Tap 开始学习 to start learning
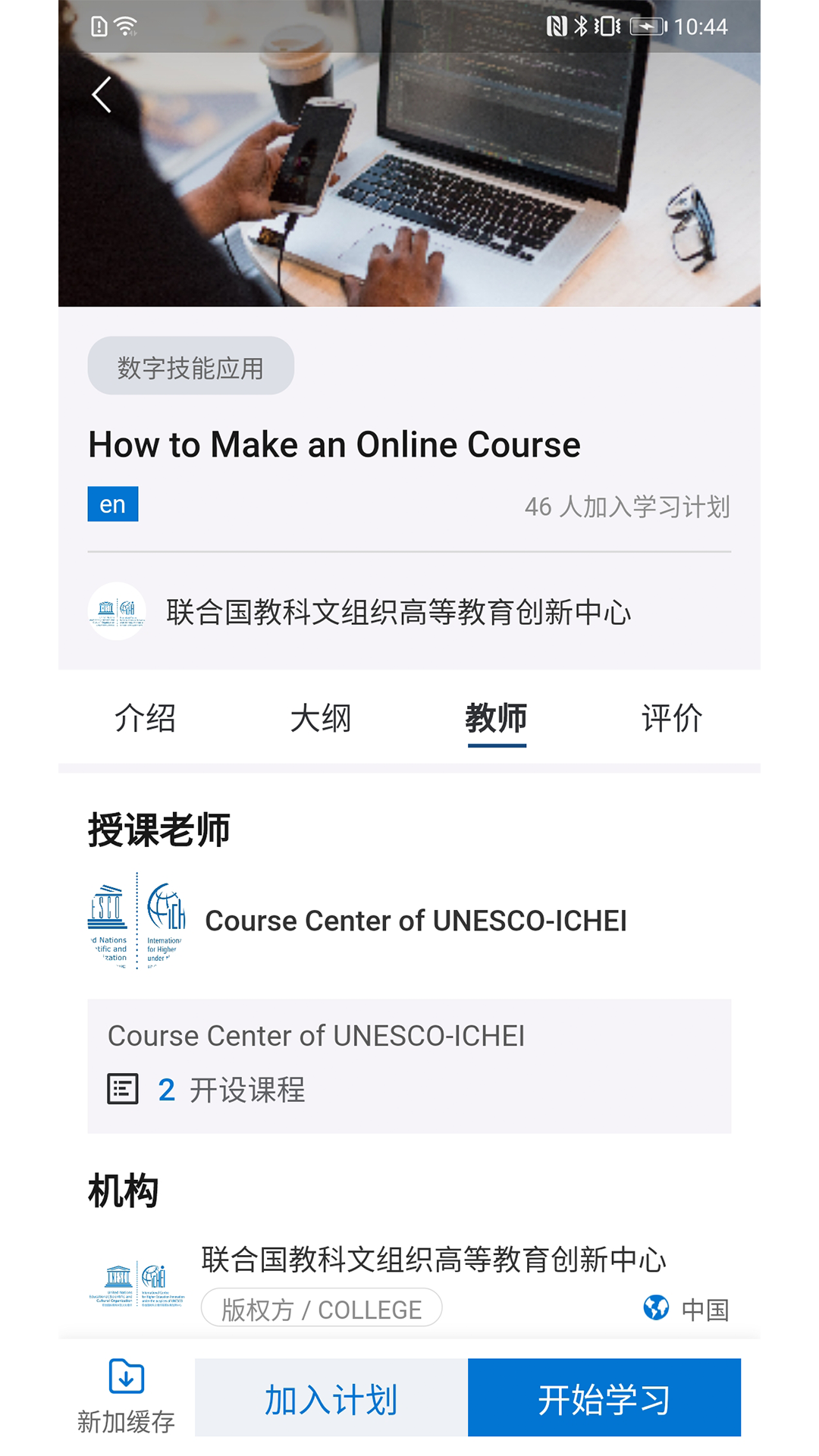Image resolution: width=819 pixels, height=1456 pixels. (x=604, y=1398)
